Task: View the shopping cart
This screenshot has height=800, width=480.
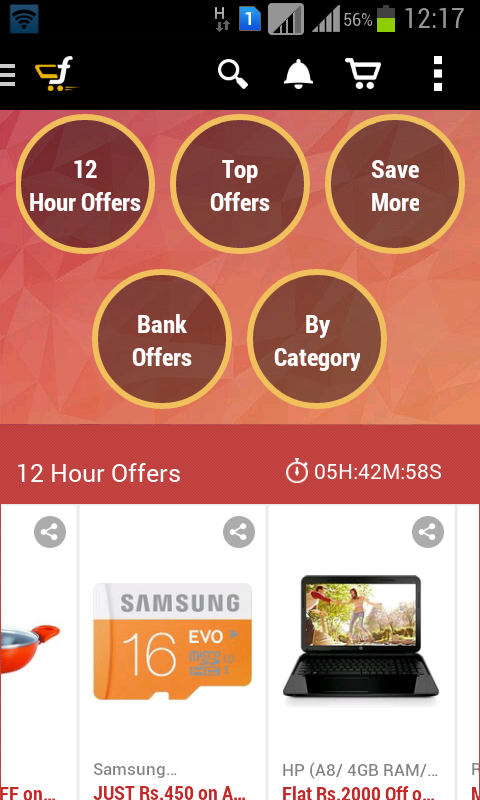Action: (363, 74)
